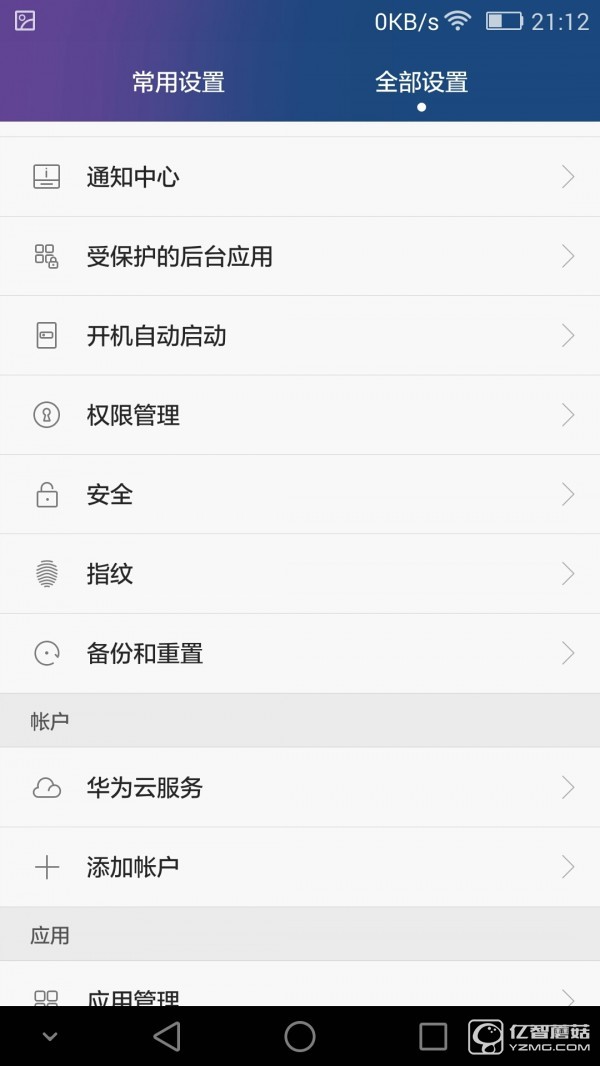Open 指纹 fingerprint settings

(300, 574)
